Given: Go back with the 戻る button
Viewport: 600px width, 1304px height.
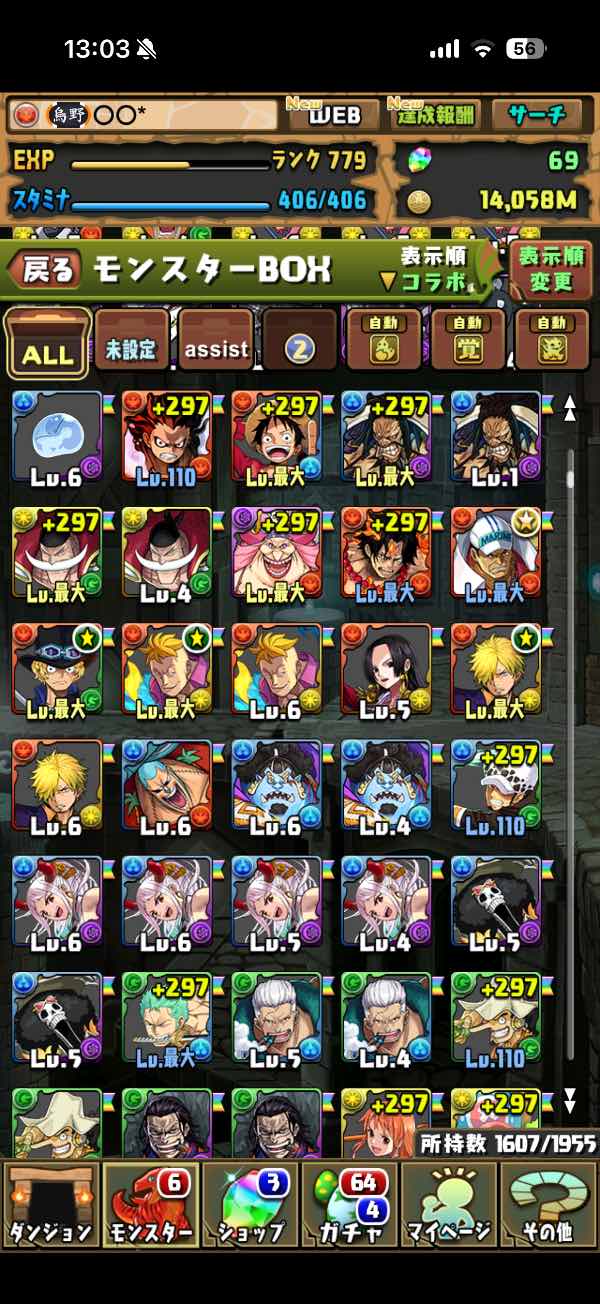Looking at the screenshot, I should (x=43, y=270).
